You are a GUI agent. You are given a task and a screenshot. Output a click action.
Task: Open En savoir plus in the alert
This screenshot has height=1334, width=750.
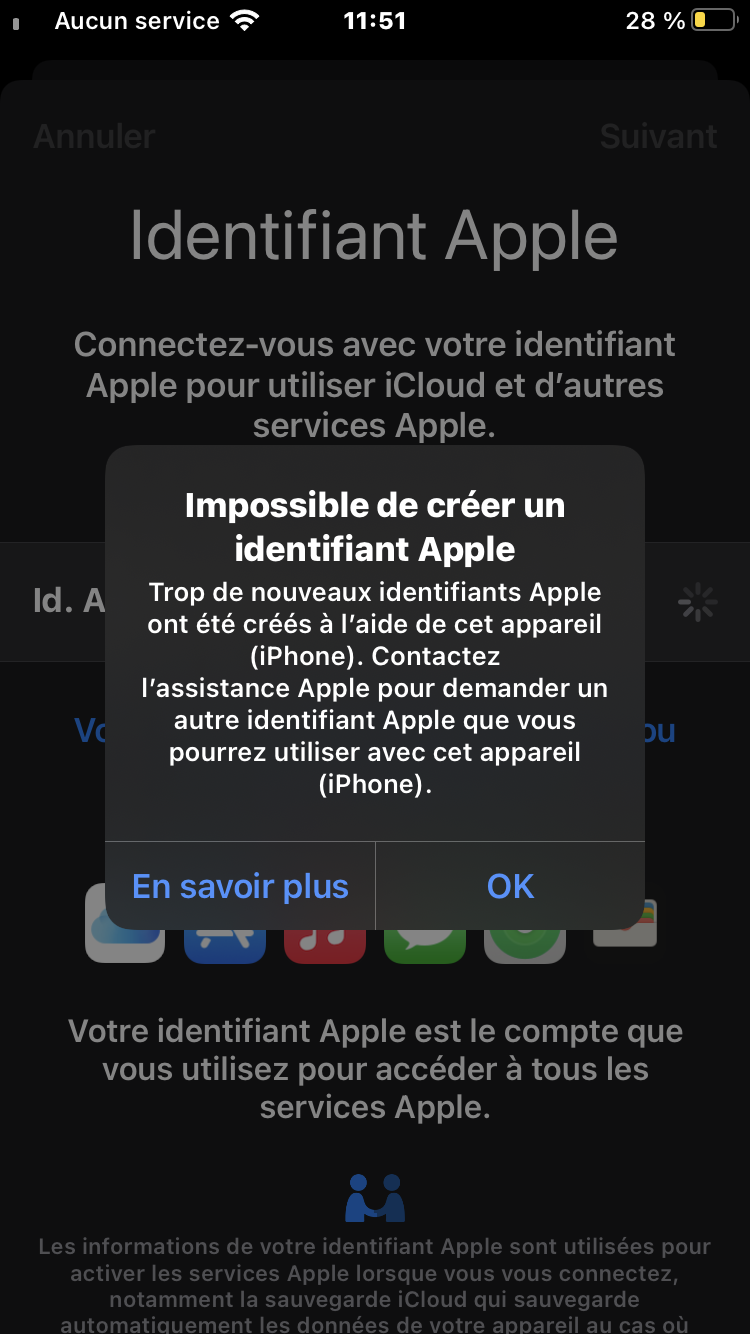pyautogui.click(x=240, y=886)
